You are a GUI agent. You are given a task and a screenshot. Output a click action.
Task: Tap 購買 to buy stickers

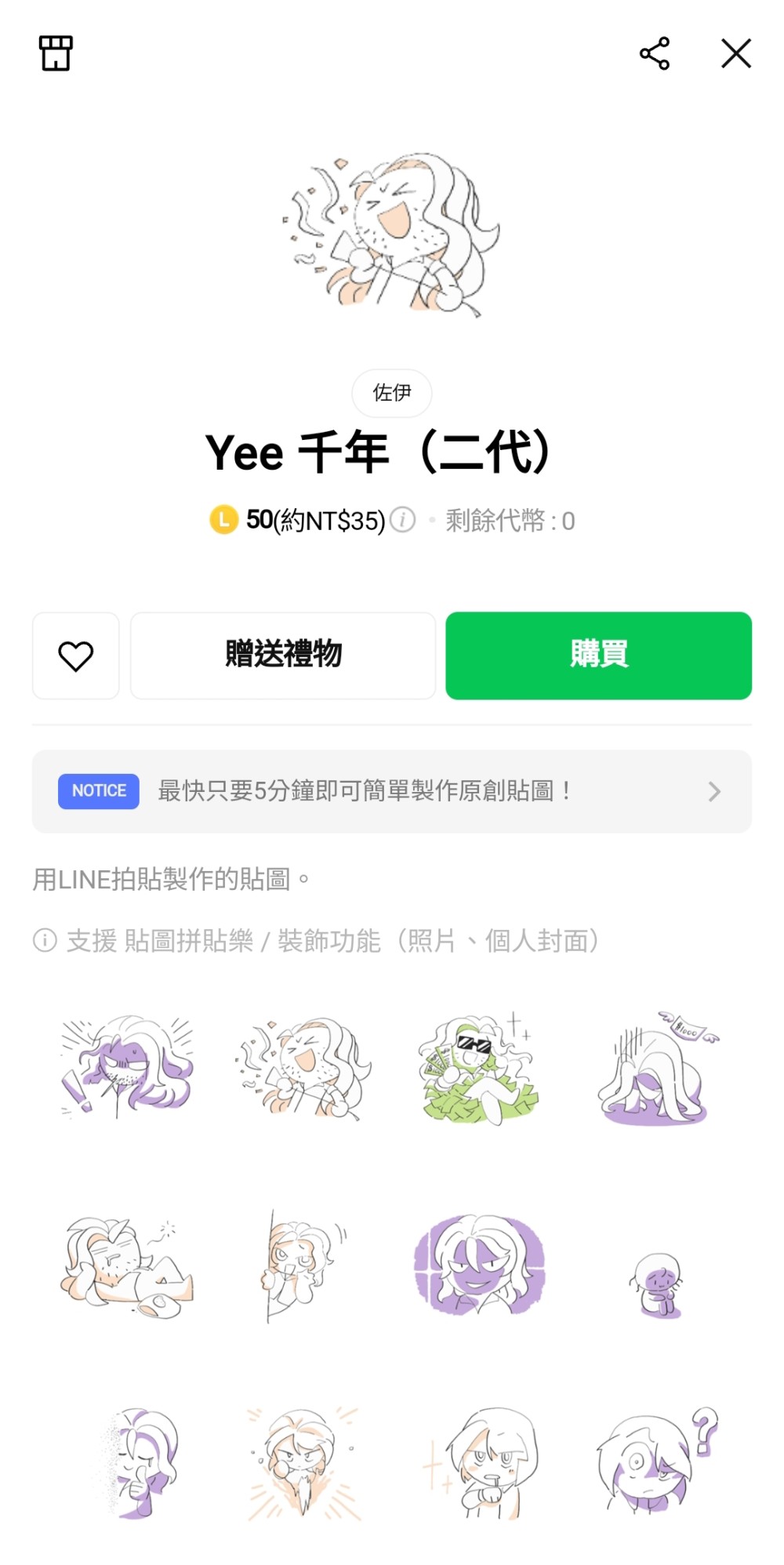(x=598, y=655)
